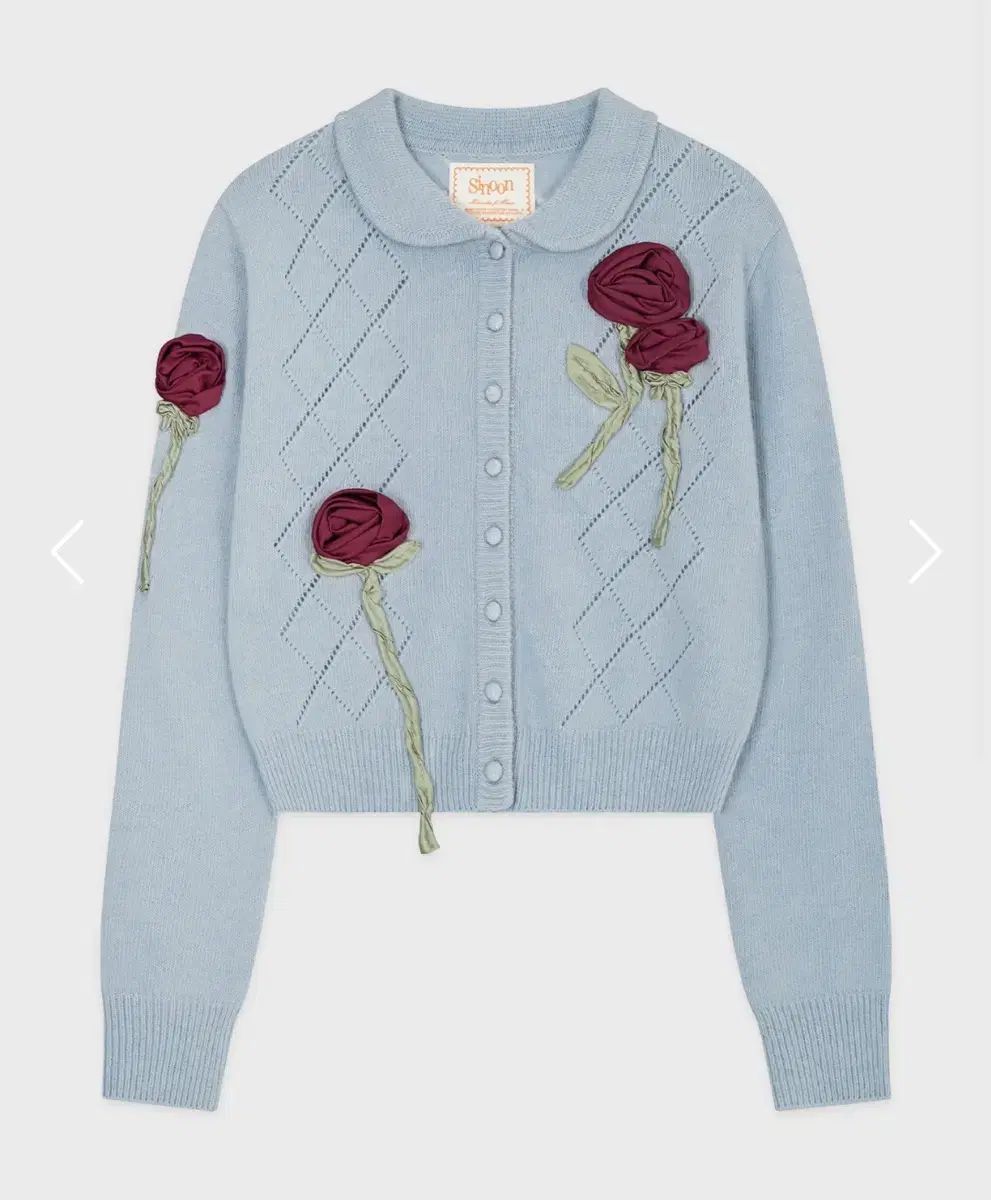Go to the previous product image
991x1200 pixels.
68,551
